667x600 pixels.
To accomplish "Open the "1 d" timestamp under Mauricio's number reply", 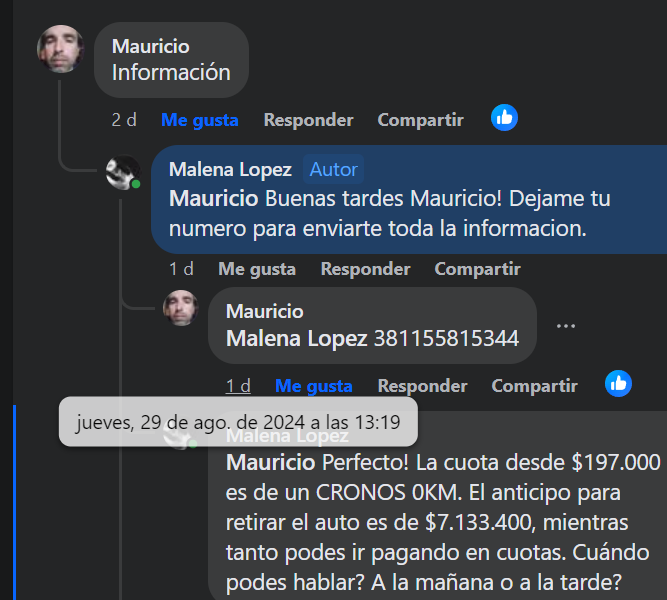I will click(x=238, y=386).
